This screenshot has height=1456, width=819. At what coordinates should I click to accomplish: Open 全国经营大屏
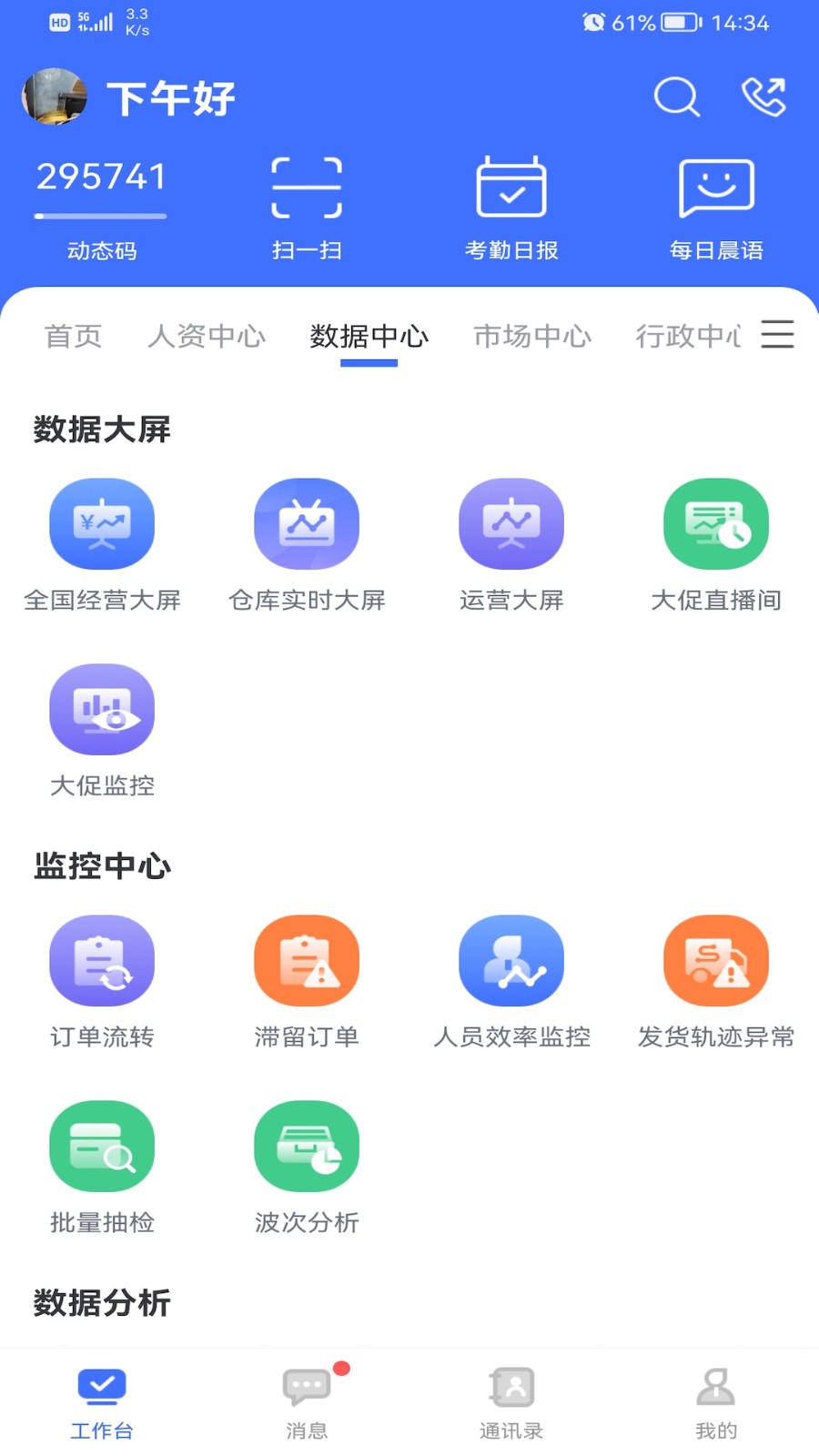(x=102, y=544)
